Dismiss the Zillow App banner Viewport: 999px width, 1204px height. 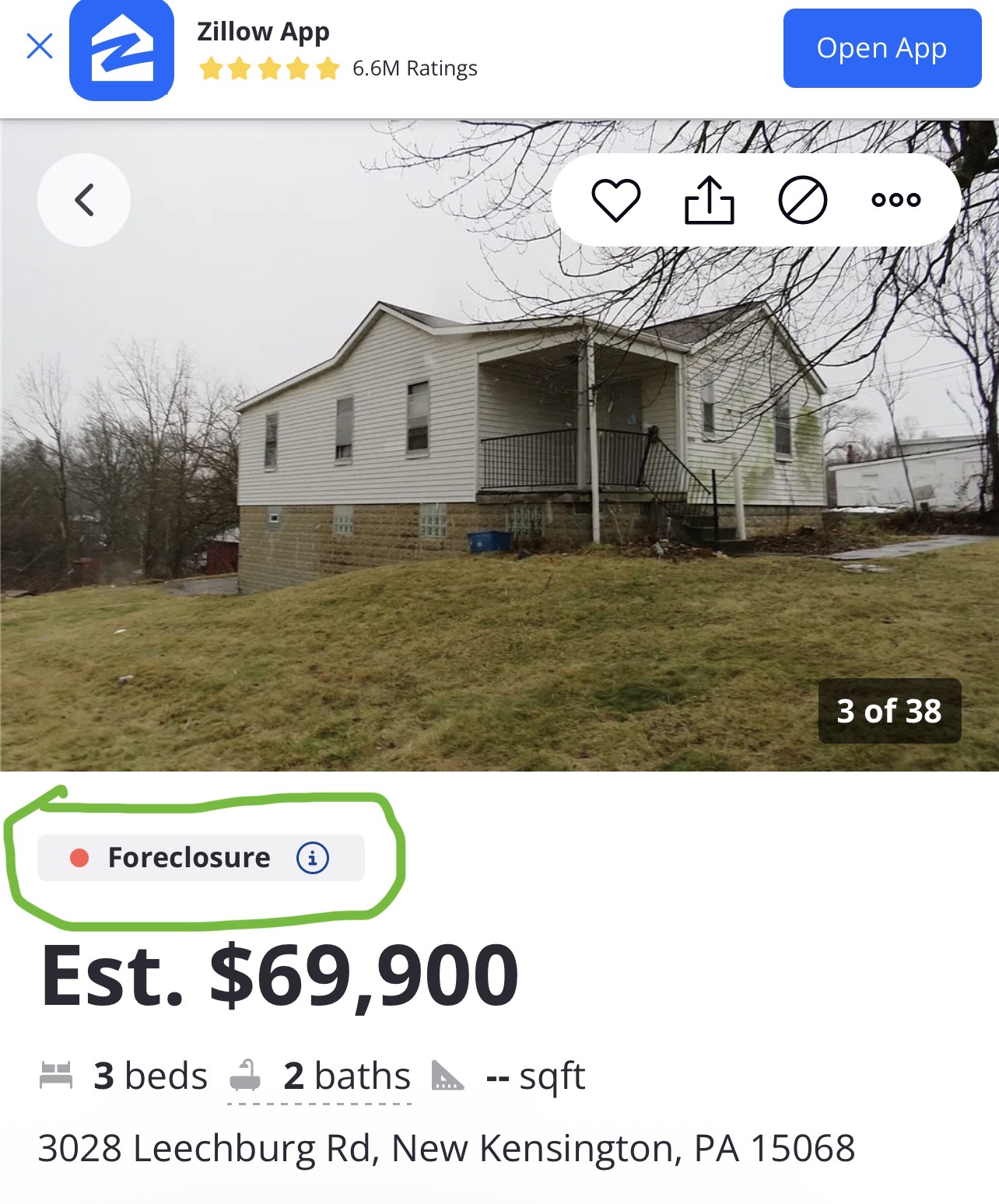click(x=40, y=47)
